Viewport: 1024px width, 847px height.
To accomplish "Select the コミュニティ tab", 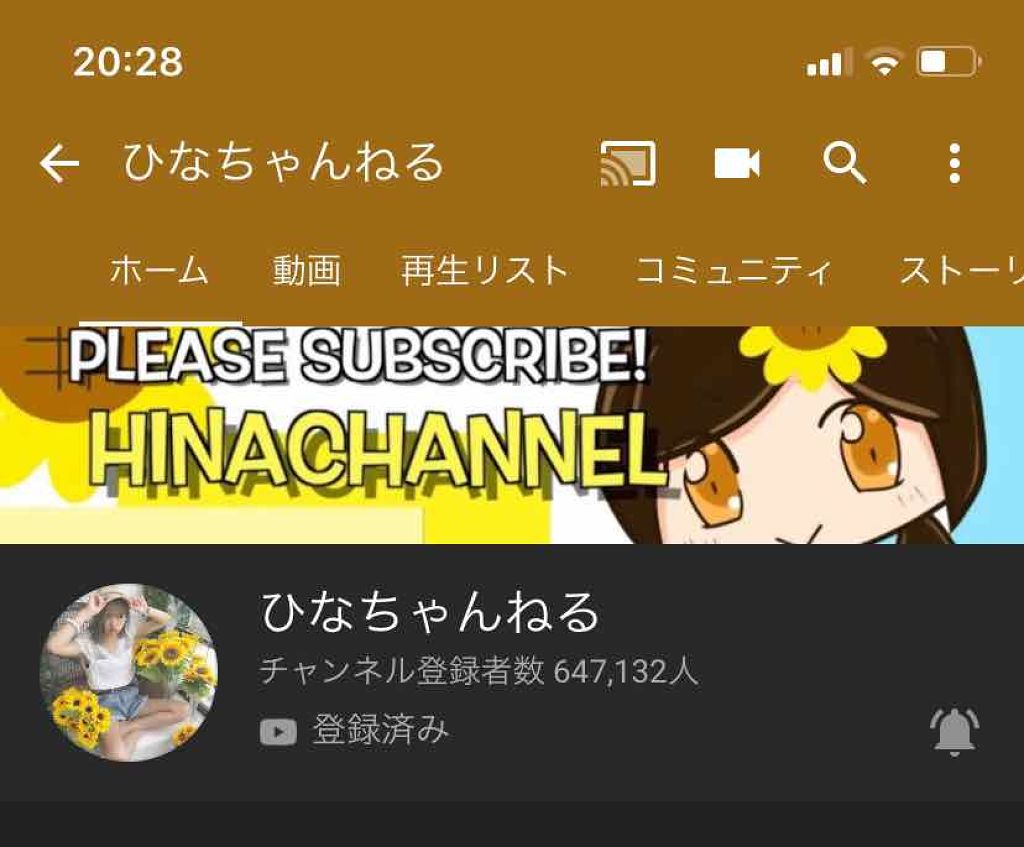I will tap(734, 271).
